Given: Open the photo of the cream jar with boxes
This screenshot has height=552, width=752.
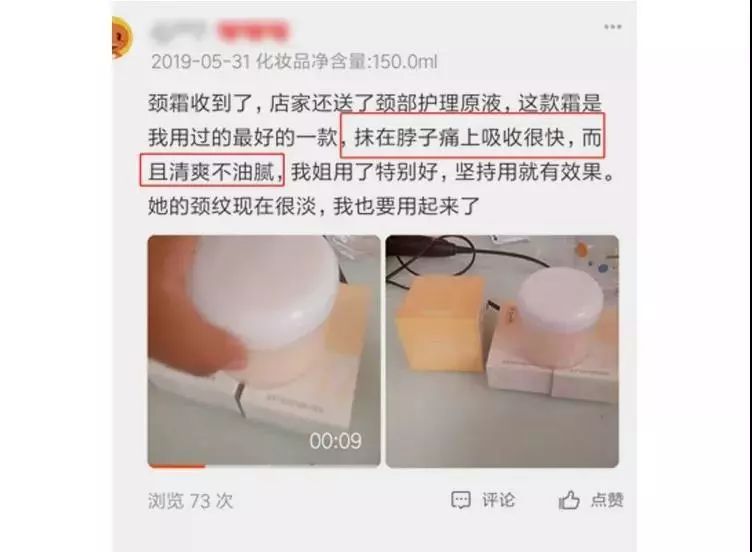Looking at the screenshot, I should (x=502, y=351).
